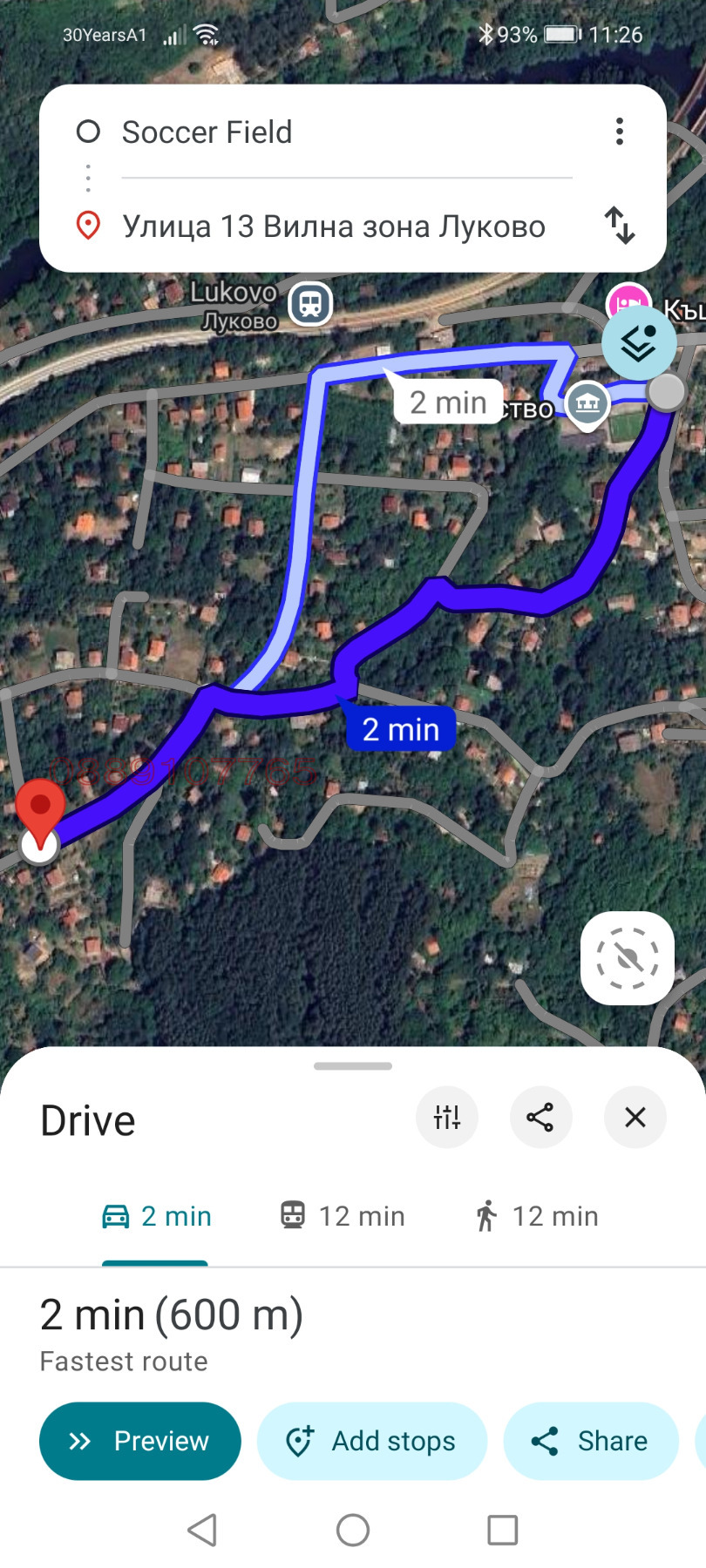Expand the bottom sheet using the drag handle
706x1568 pixels.
click(x=352, y=1064)
